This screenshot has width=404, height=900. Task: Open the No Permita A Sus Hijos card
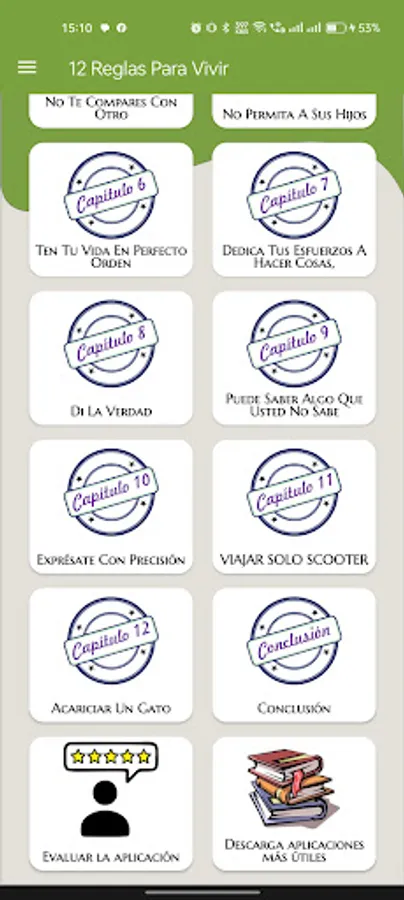point(294,110)
